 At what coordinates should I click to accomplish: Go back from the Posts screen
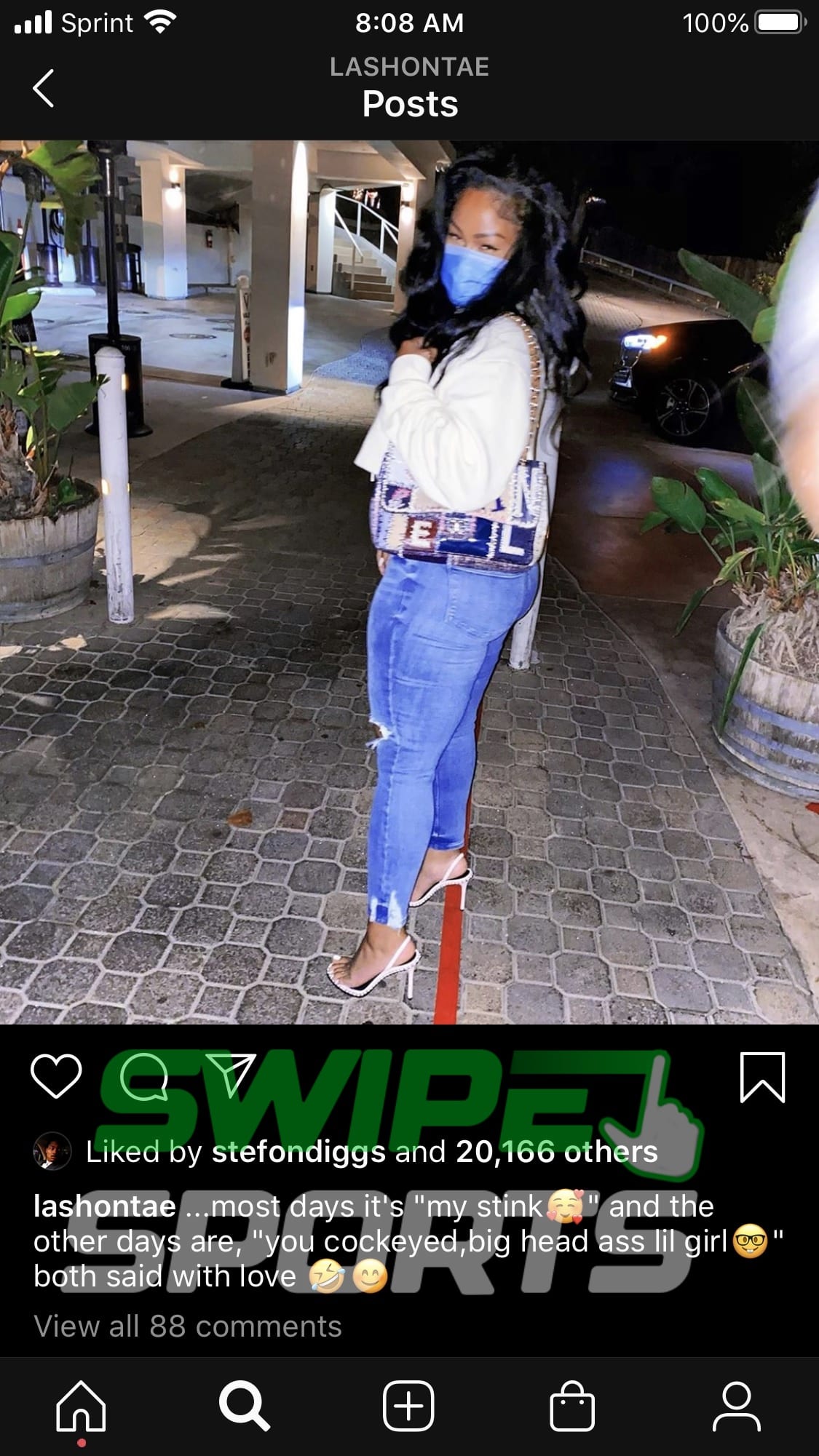click(x=44, y=88)
